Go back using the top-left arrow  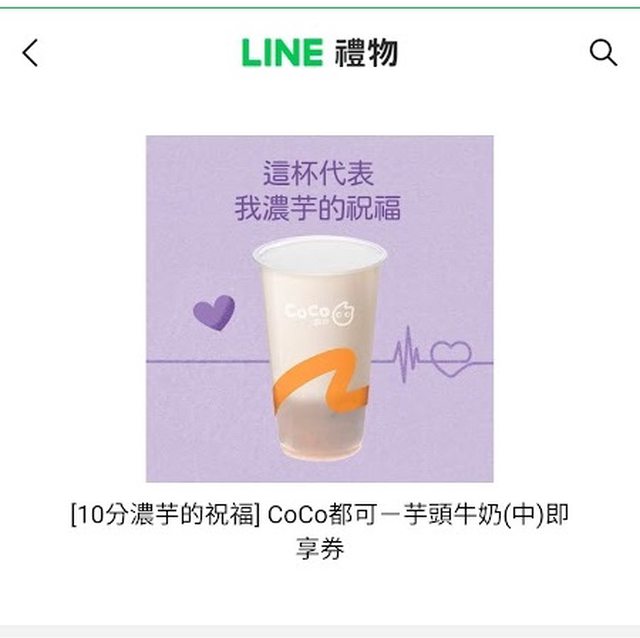[30, 53]
